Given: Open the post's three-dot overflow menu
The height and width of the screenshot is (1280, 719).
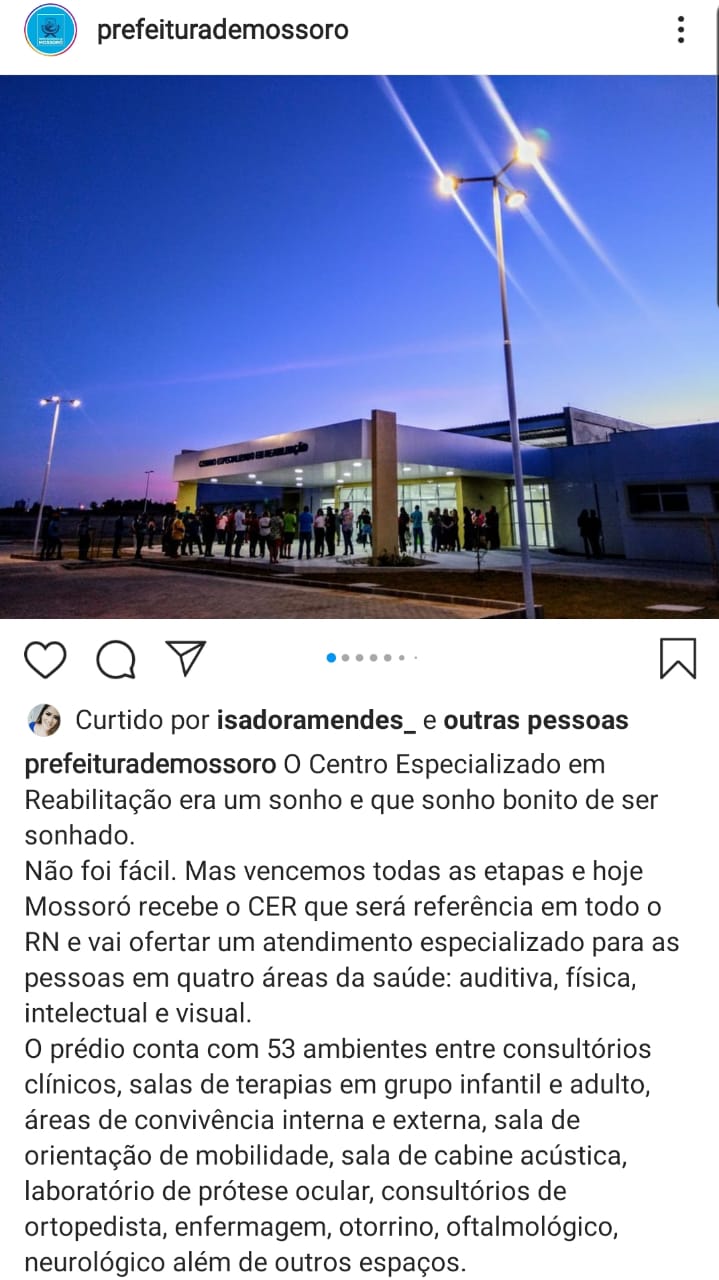Looking at the screenshot, I should click(x=681, y=30).
